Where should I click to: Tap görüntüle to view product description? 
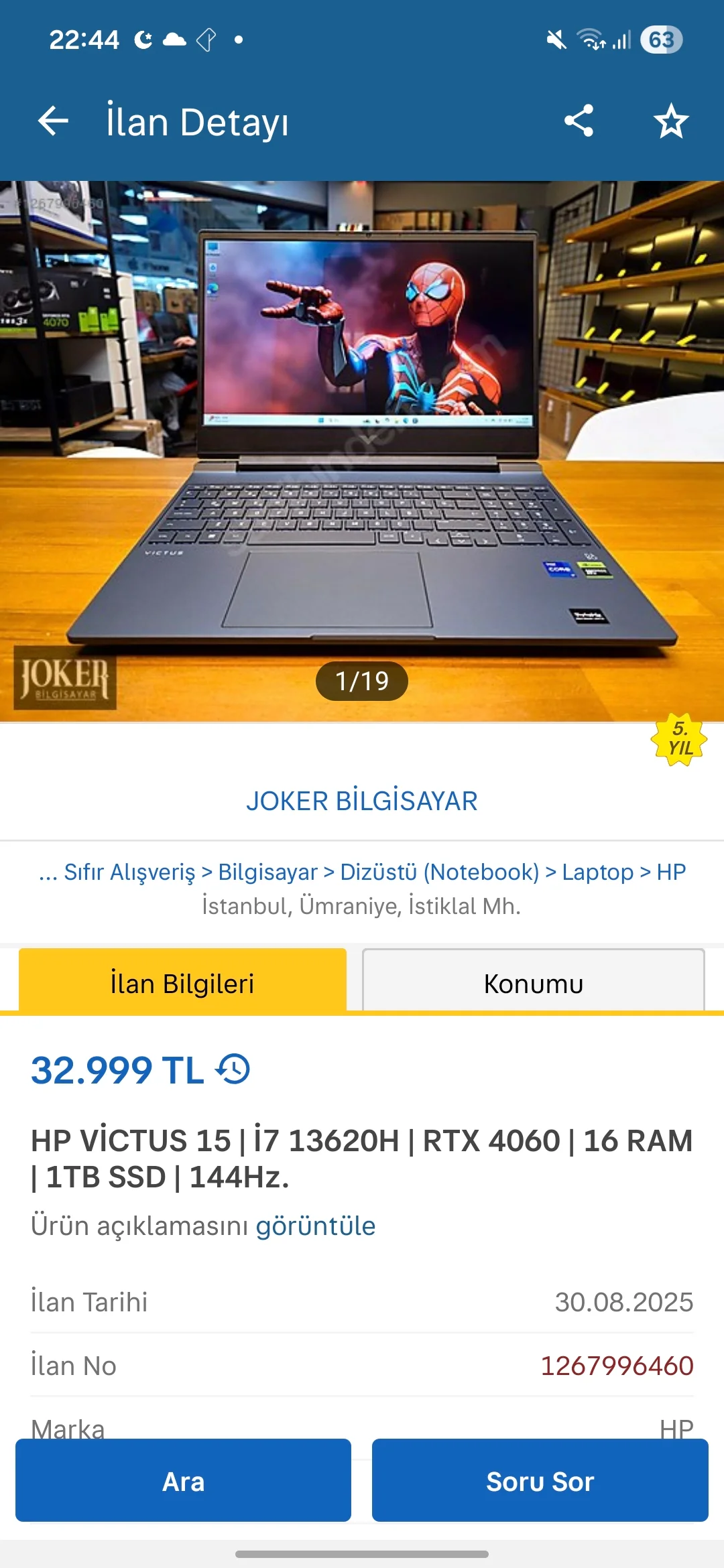(315, 1226)
